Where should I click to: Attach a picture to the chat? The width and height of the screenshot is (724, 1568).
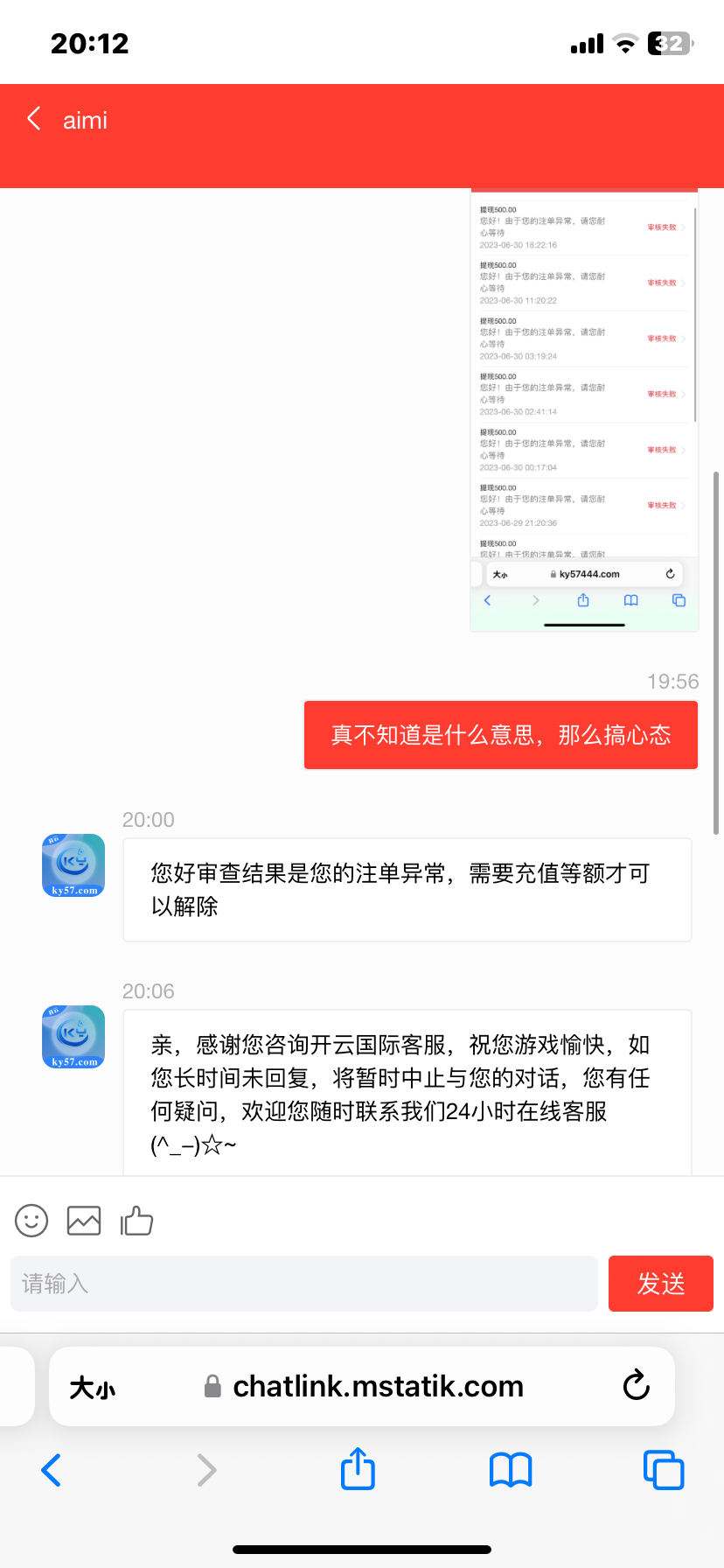[x=84, y=1221]
